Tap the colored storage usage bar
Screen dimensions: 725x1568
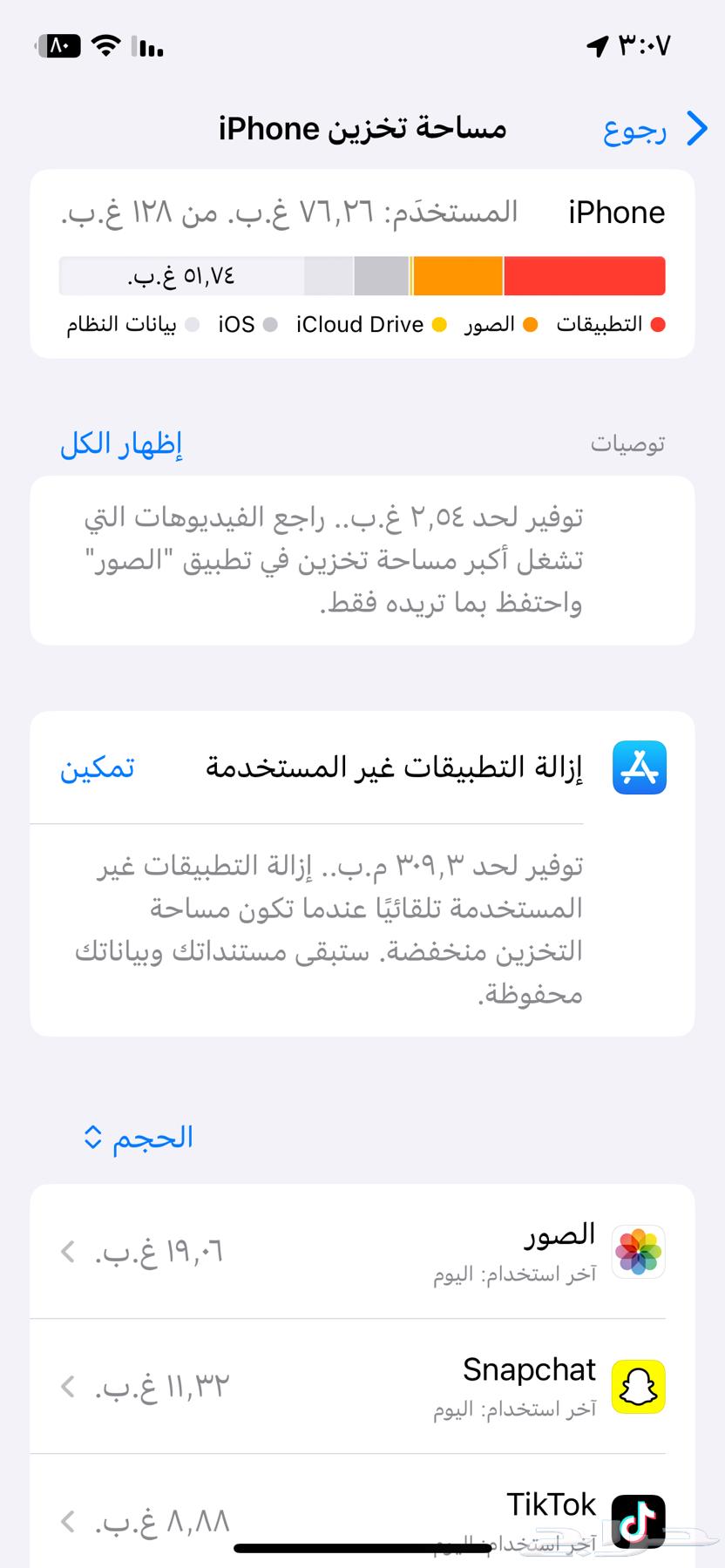[x=362, y=275]
